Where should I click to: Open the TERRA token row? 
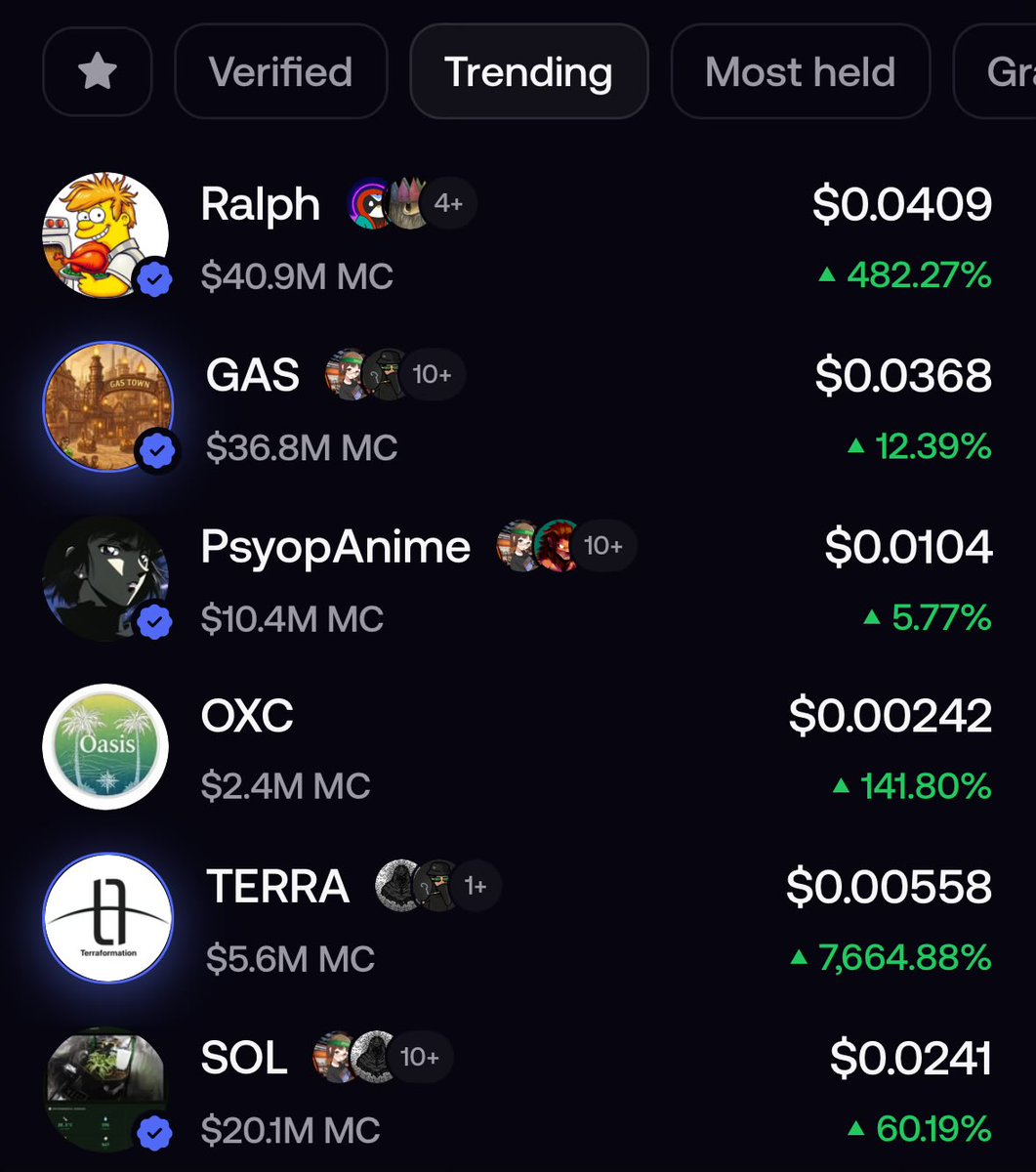pos(277,887)
